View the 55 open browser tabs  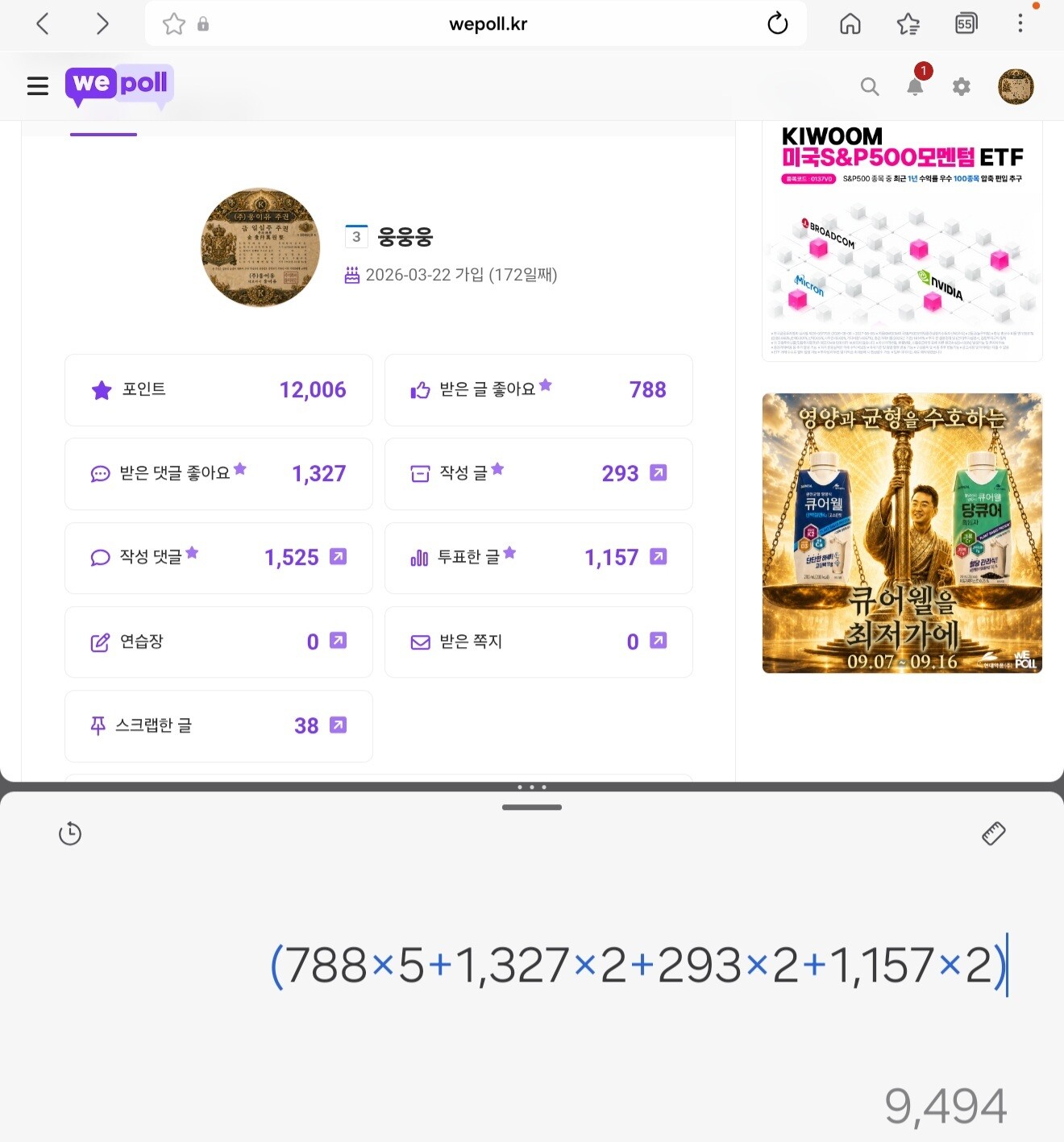[966, 23]
